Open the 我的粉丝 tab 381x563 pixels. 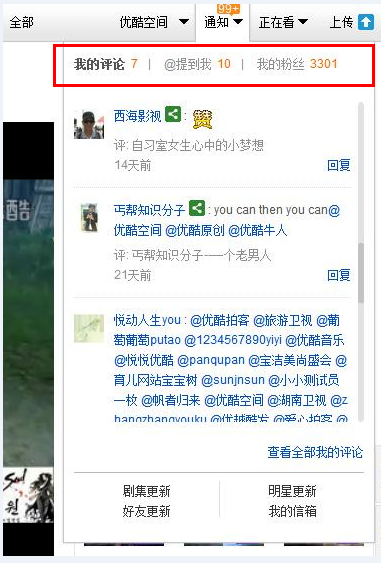(280, 64)
